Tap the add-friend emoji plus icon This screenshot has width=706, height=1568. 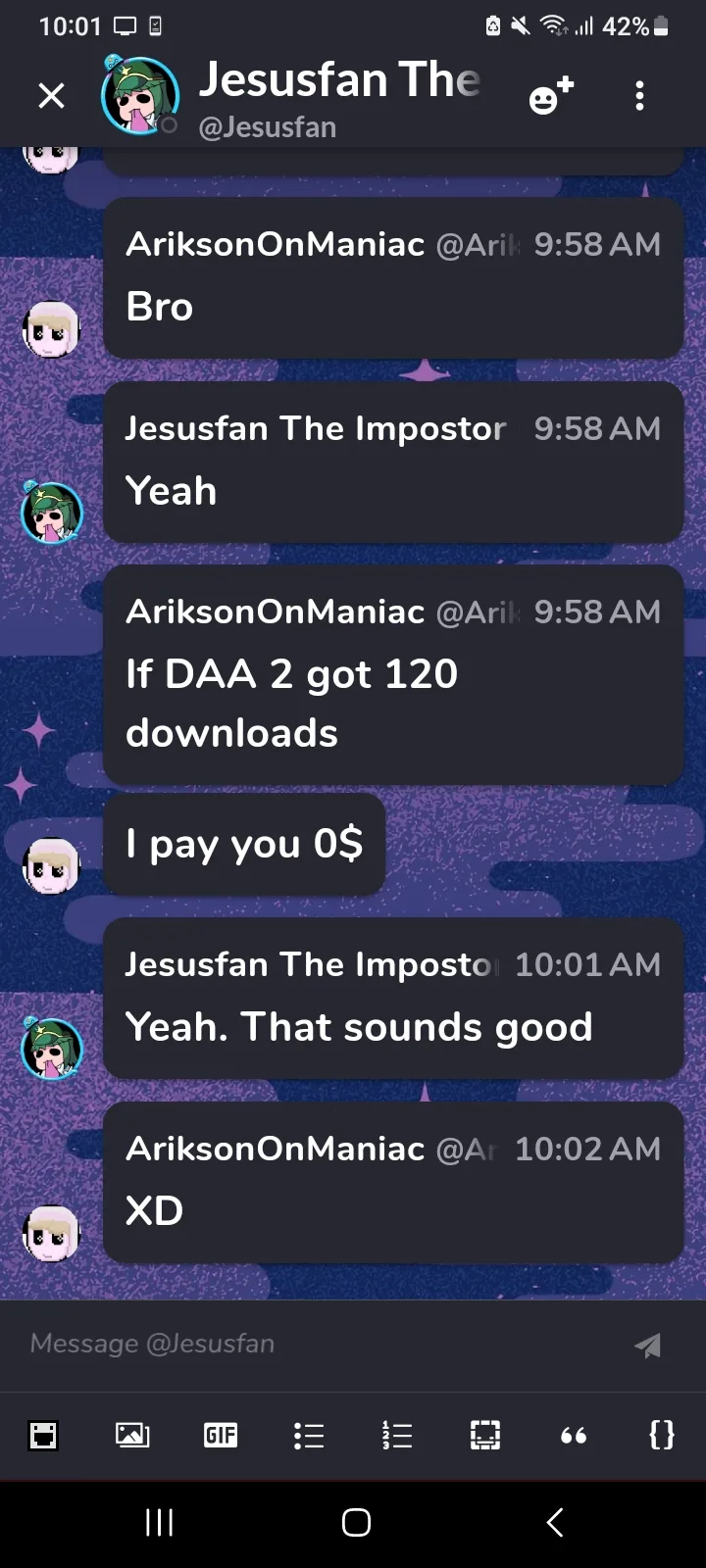pos(551,96)
